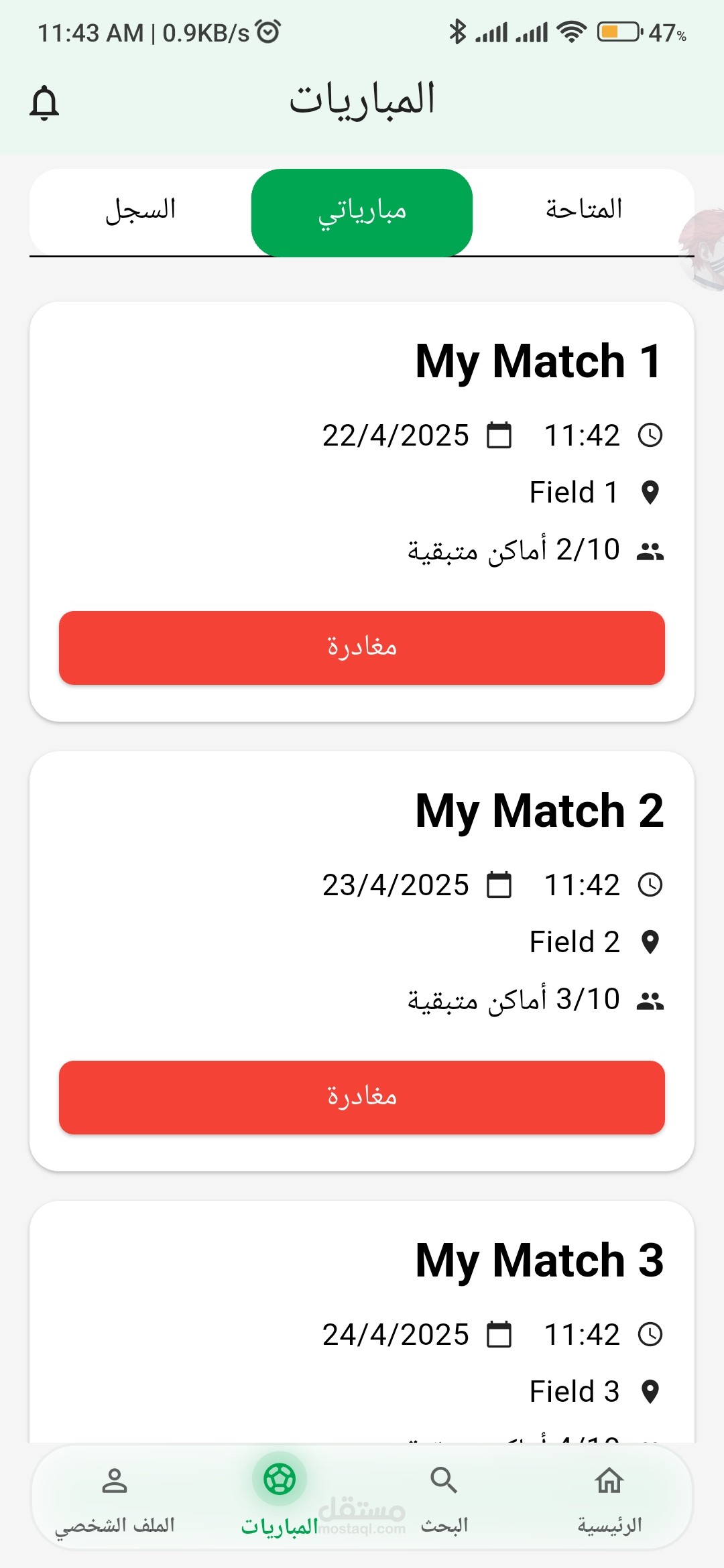Image resolution: width=724 pixels, height=1568 pixels.
Task: Tap مغادرة on My Match 2
Action: 362,1097
